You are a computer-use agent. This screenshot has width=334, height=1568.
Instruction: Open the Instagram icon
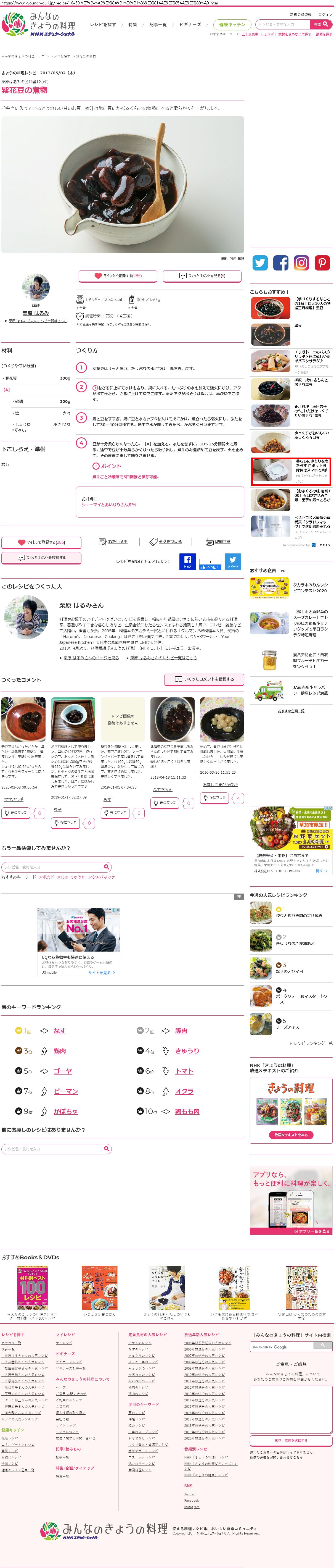(x=301, y=262)
